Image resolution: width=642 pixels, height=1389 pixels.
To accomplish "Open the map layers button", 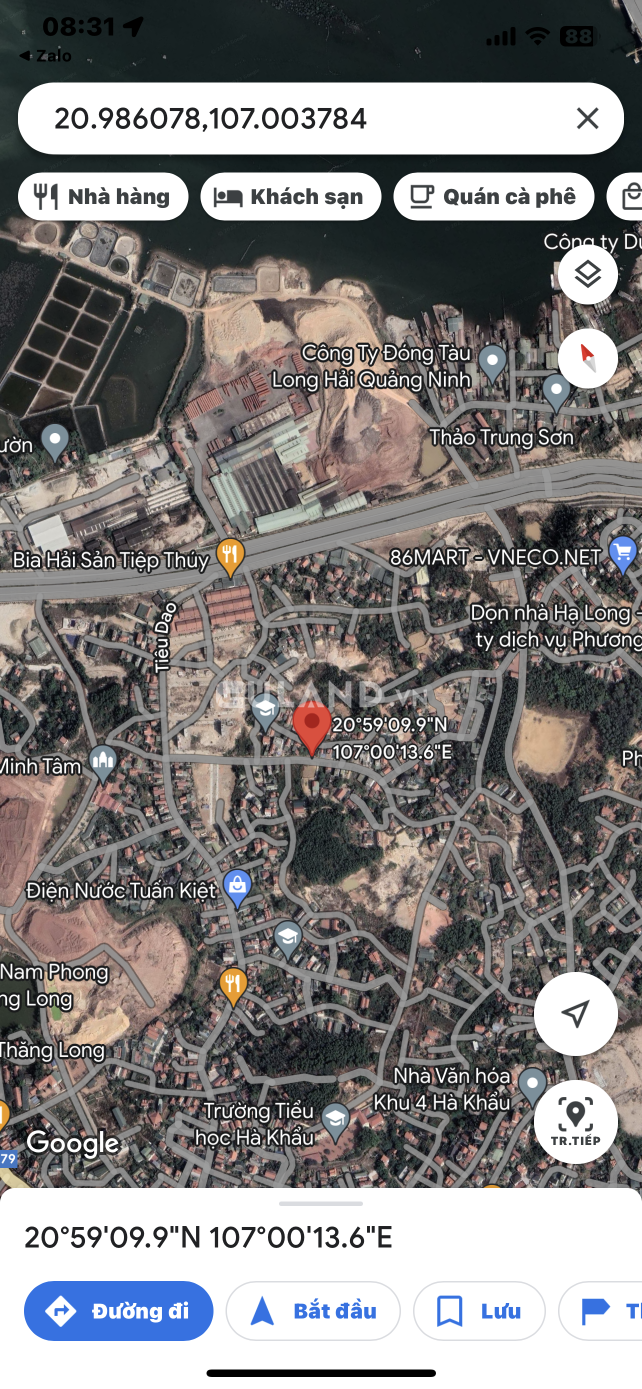I will click(x=587, y=274).
